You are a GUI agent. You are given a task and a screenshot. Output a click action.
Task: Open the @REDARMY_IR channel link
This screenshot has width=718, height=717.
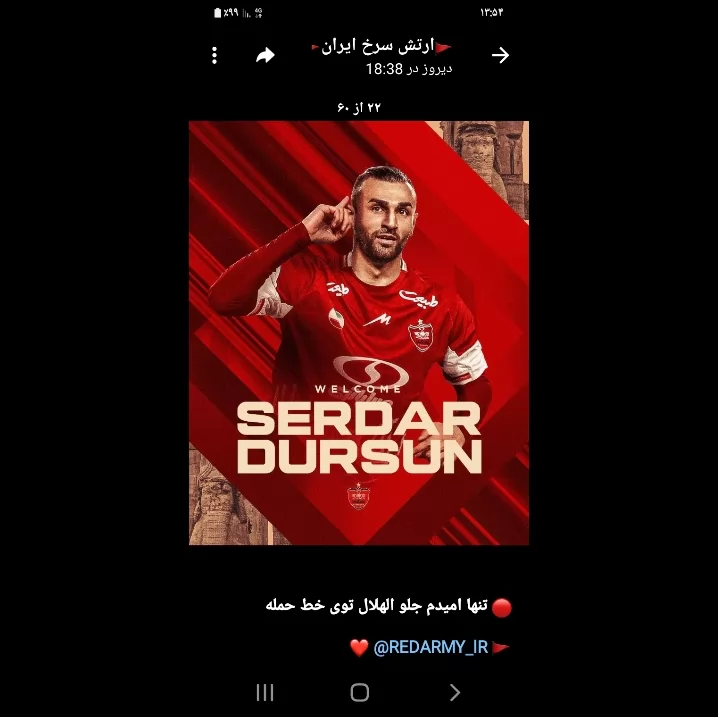tap(431, 647)
